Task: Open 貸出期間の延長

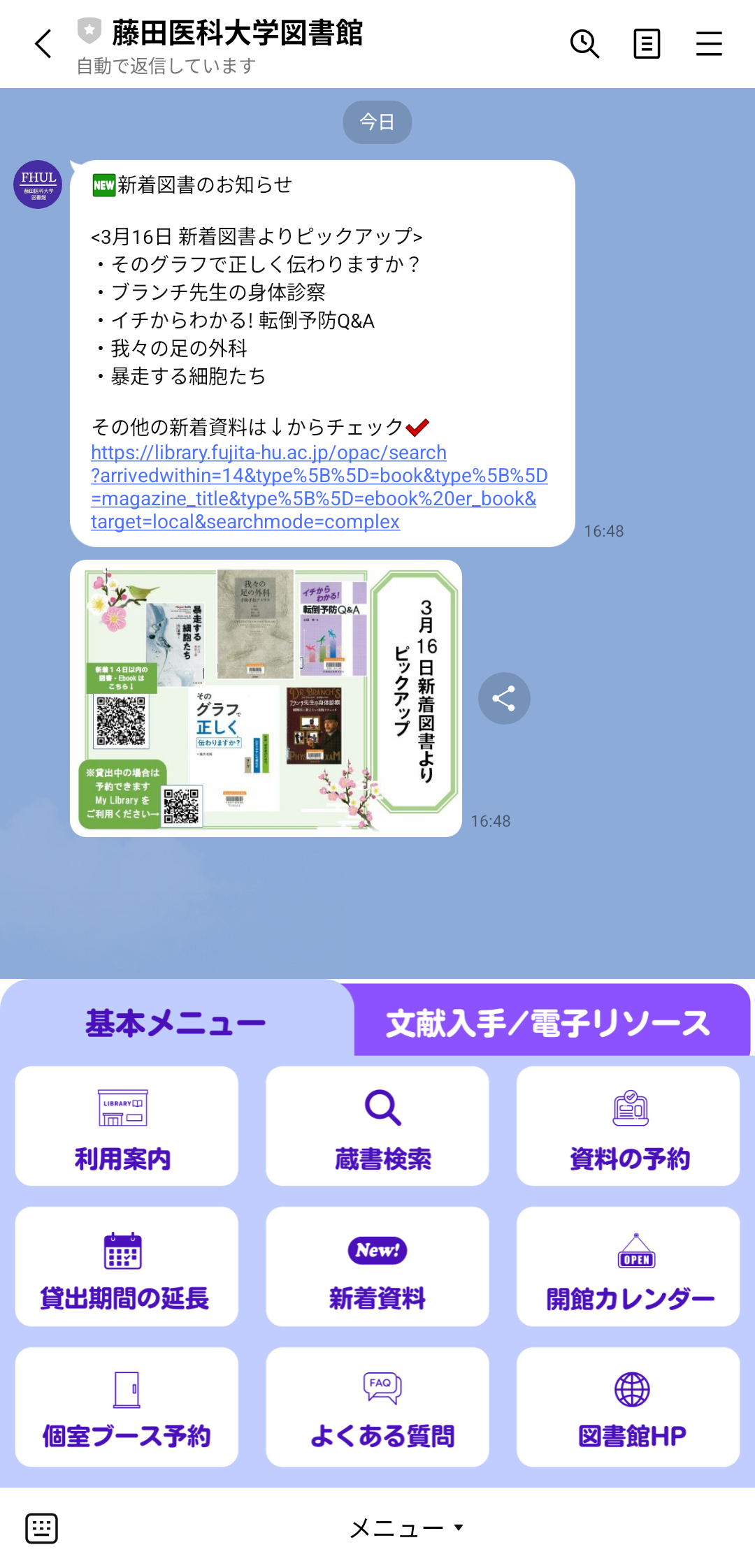Action: [x=126, y=1266]
